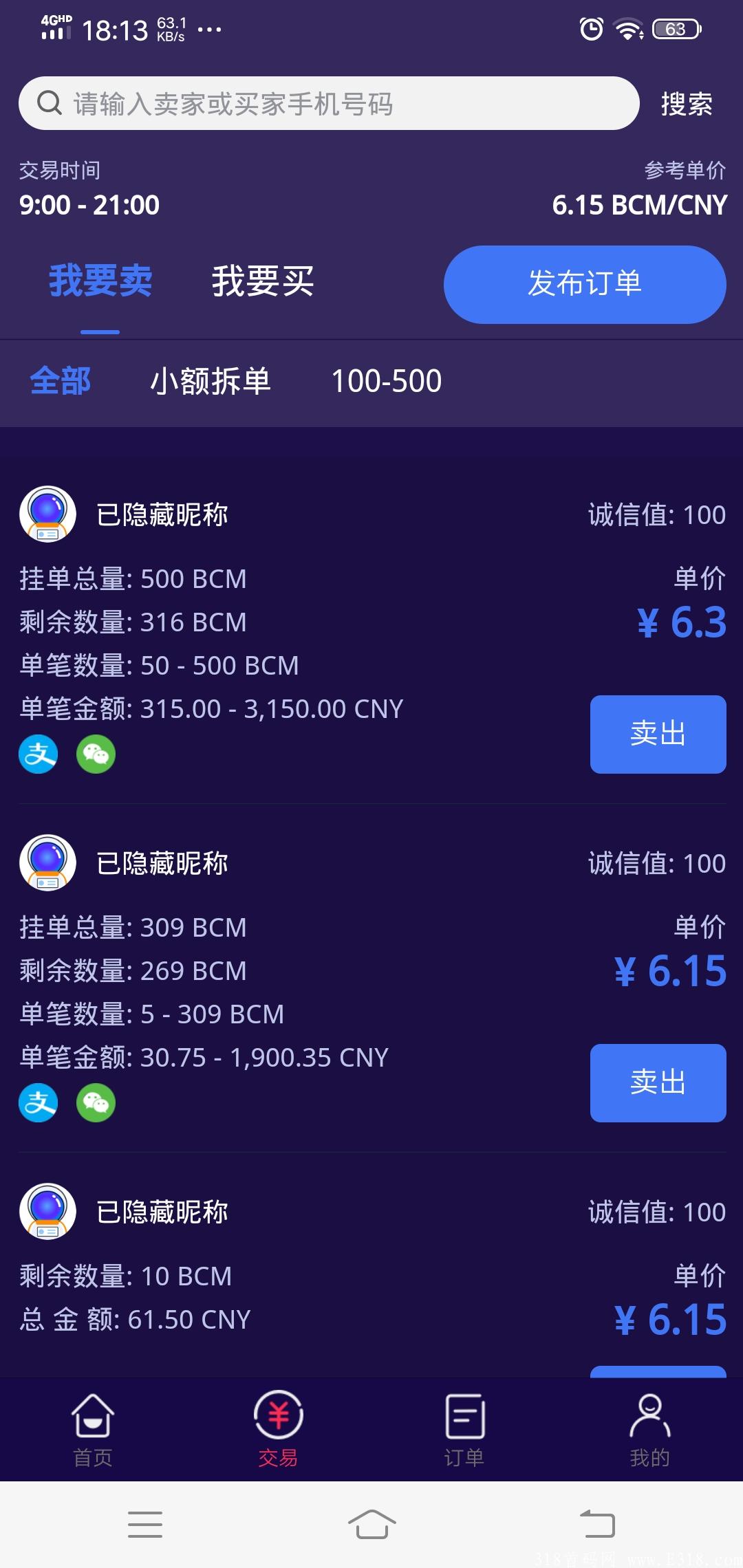The width and height of the screenshot is (743, 1568).
Task: Tap 卖出 on the 309 BCM order
Action: click(x=658, y=1082)
